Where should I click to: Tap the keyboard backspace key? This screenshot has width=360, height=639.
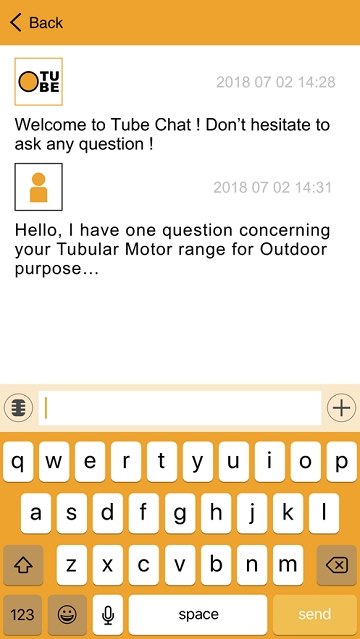337,565
